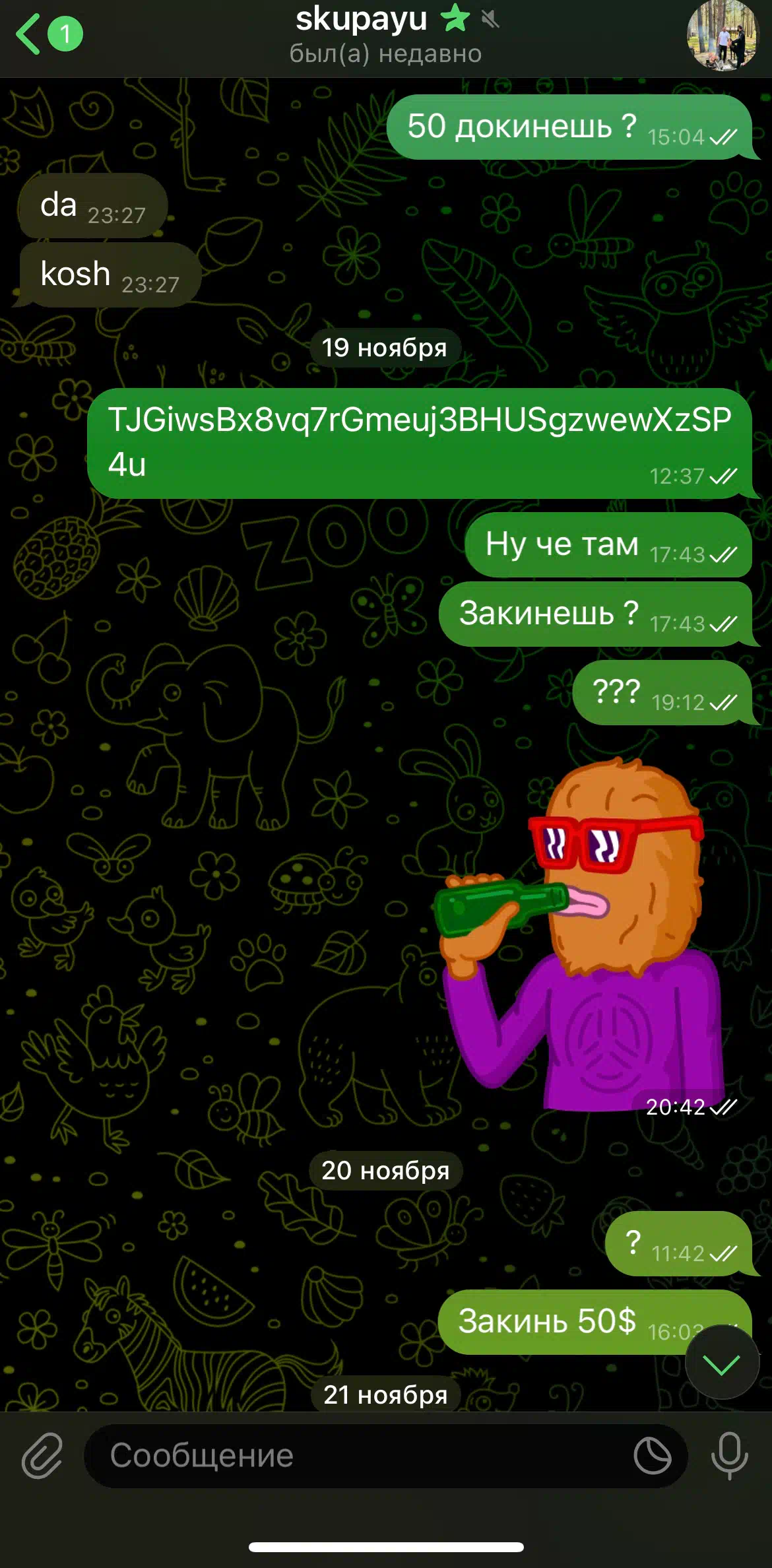Tap the microphone to record voice
772x1568 pixels.
[x=730, y=1455]
